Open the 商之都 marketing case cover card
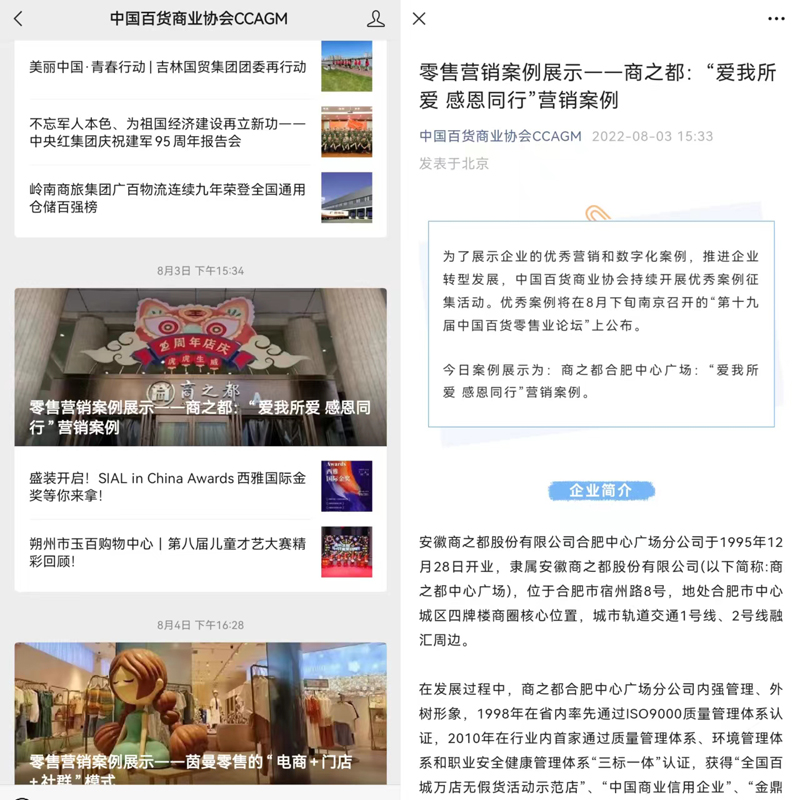Viewport: 800px width, 800px height. coord(200,366)
